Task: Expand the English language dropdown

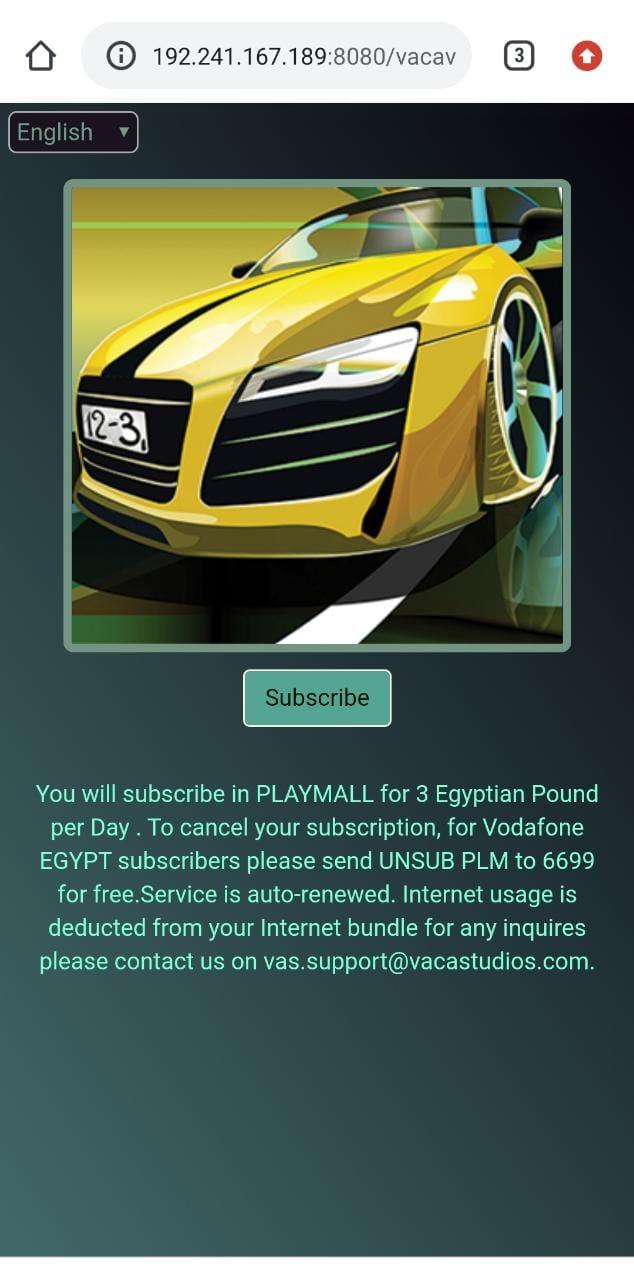Action: (x=73, y=132)
